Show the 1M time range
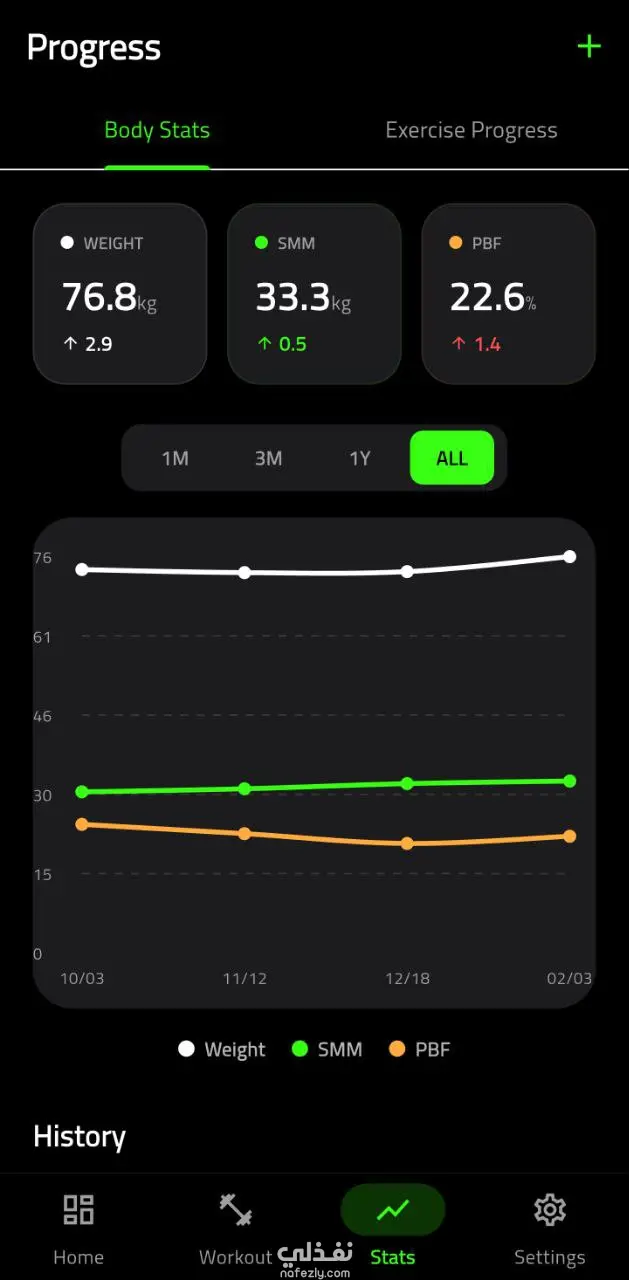629x1280 pixels. pos(175,458)
